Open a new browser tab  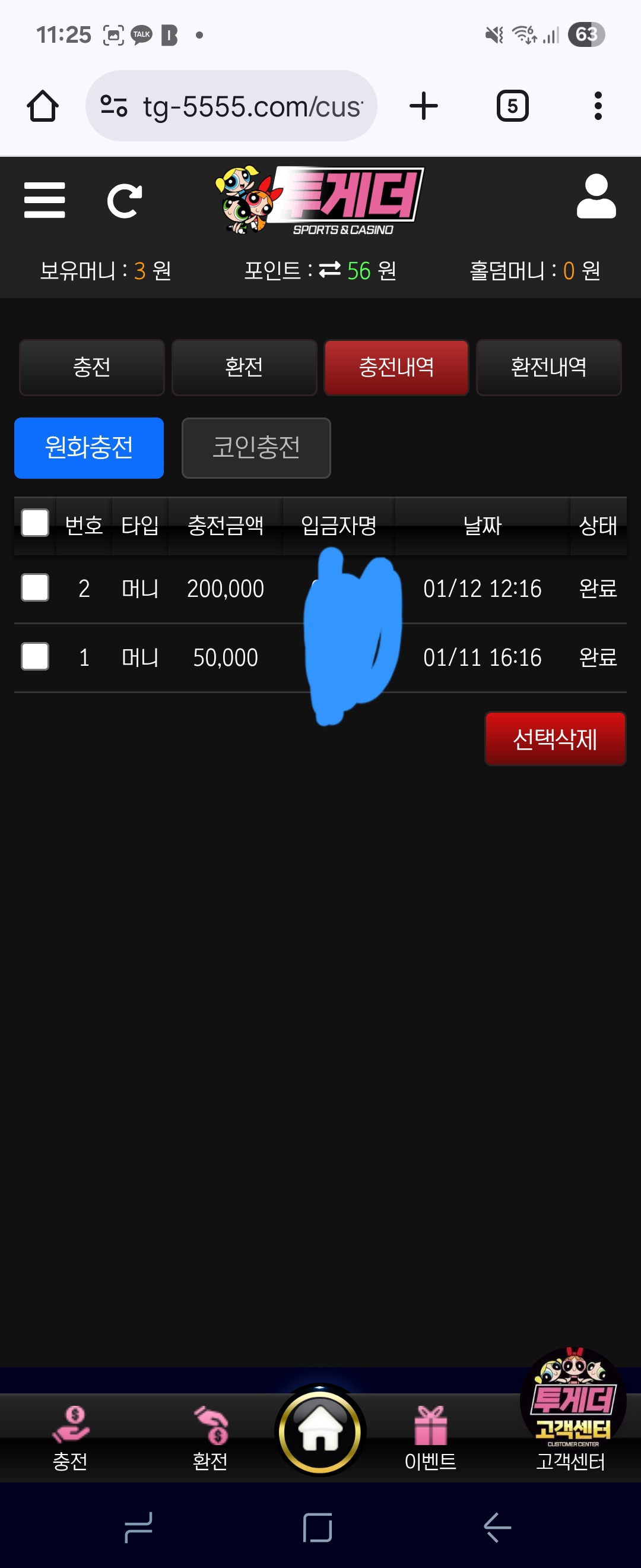424,106
